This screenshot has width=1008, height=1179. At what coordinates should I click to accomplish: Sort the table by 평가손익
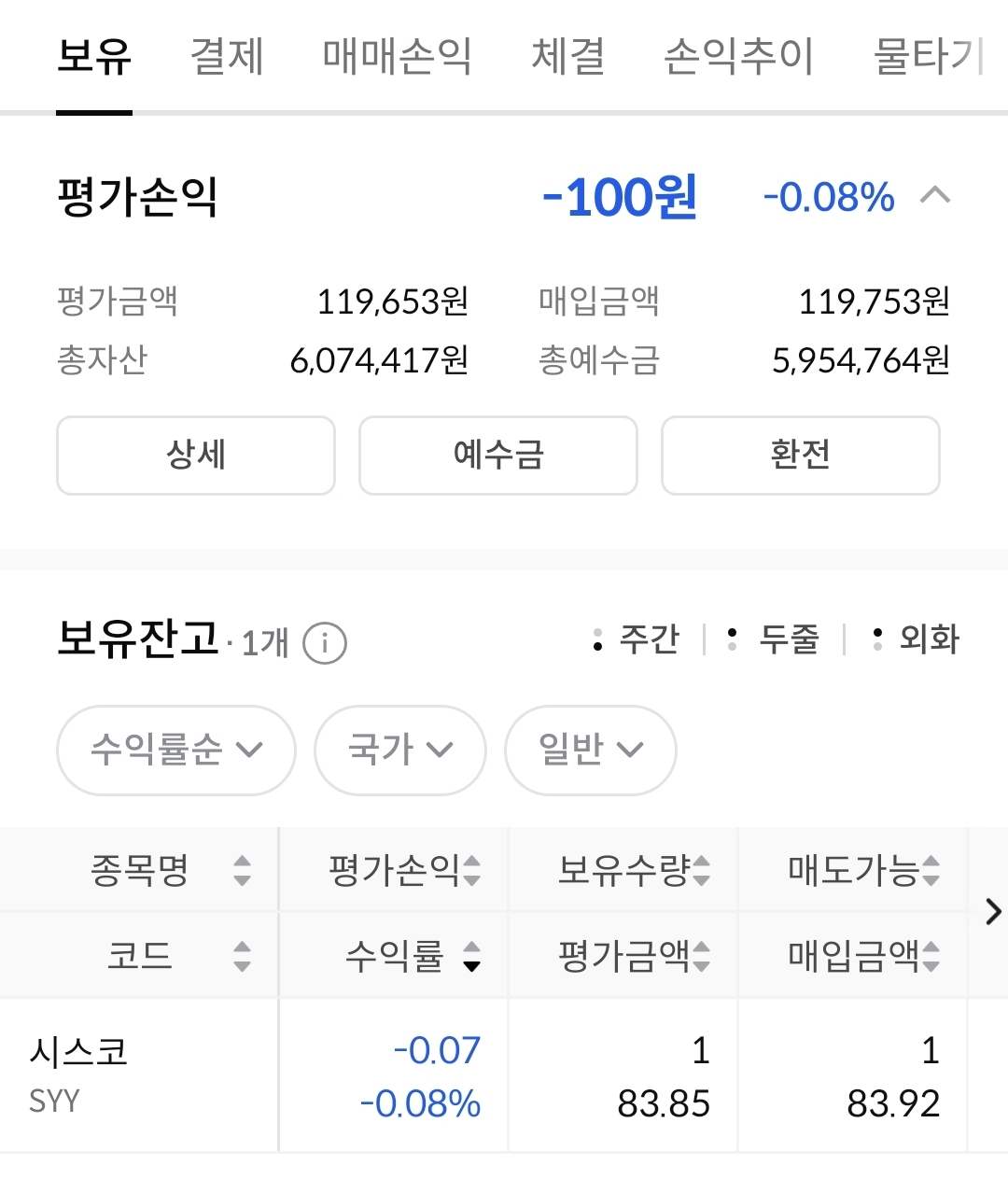pyautogui.click(x=403, y=870)
